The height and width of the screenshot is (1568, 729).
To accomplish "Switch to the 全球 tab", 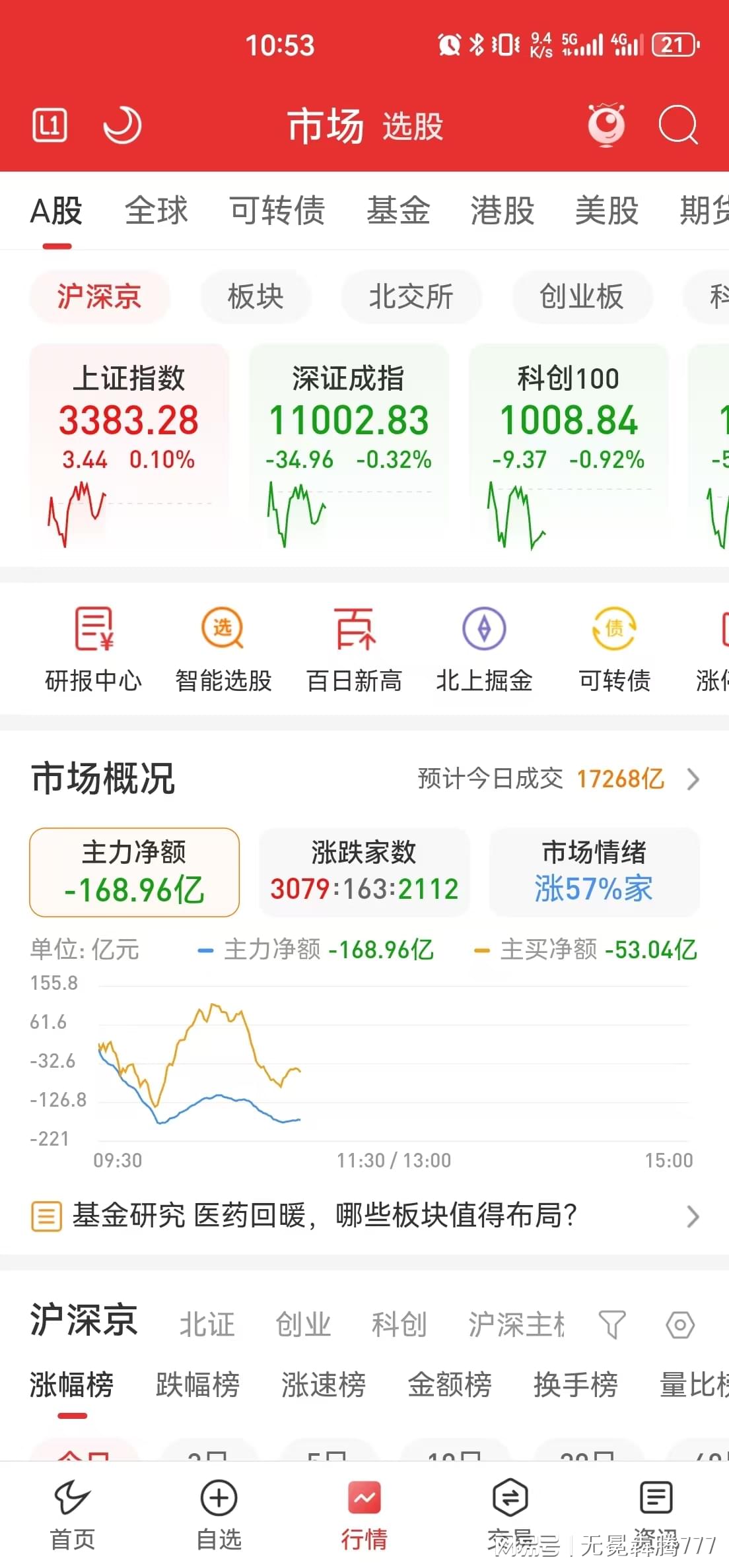I will [x=156, y=211].
